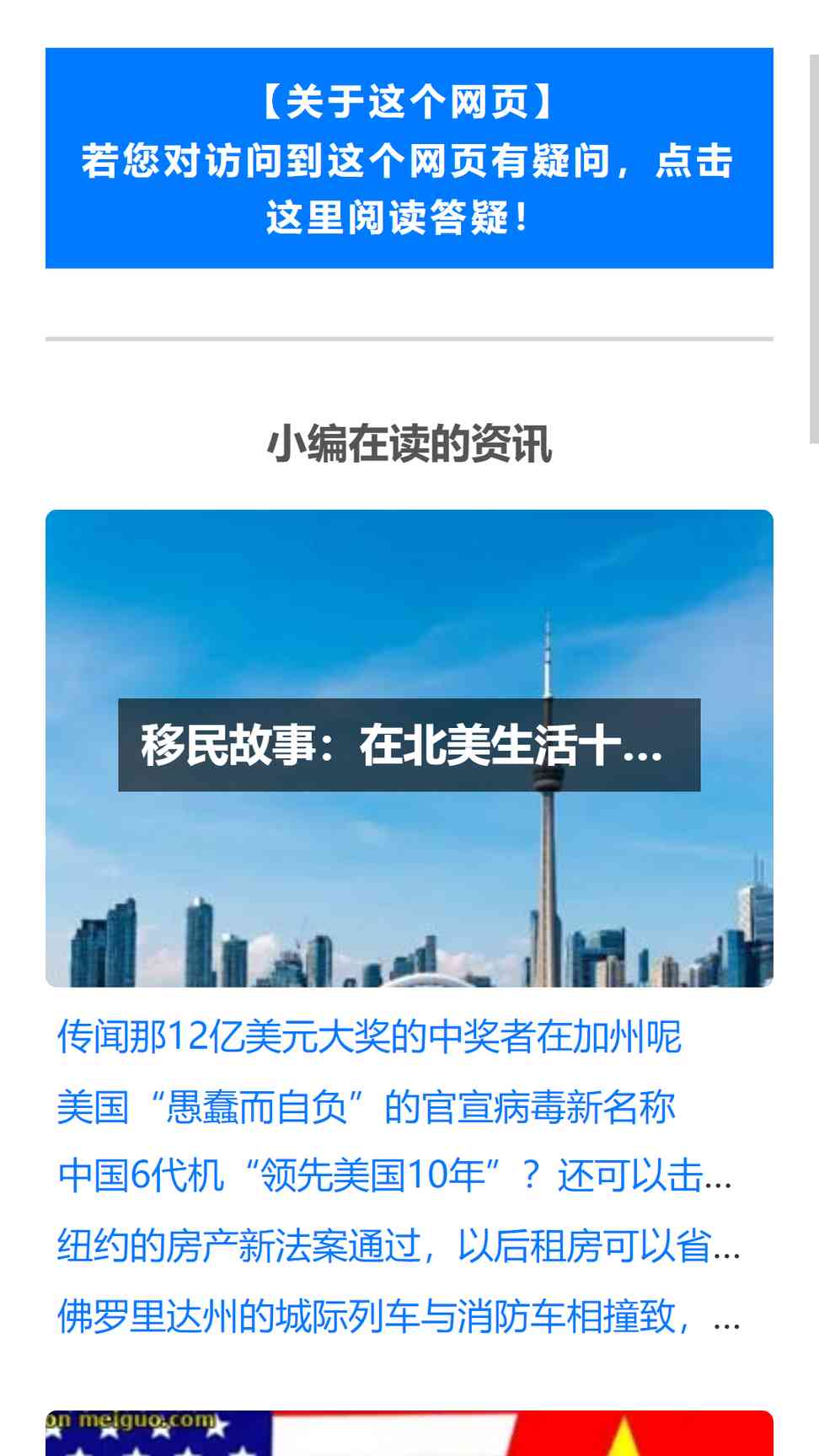Open the 纽约的房产新法案 article link

[399, 1246]
